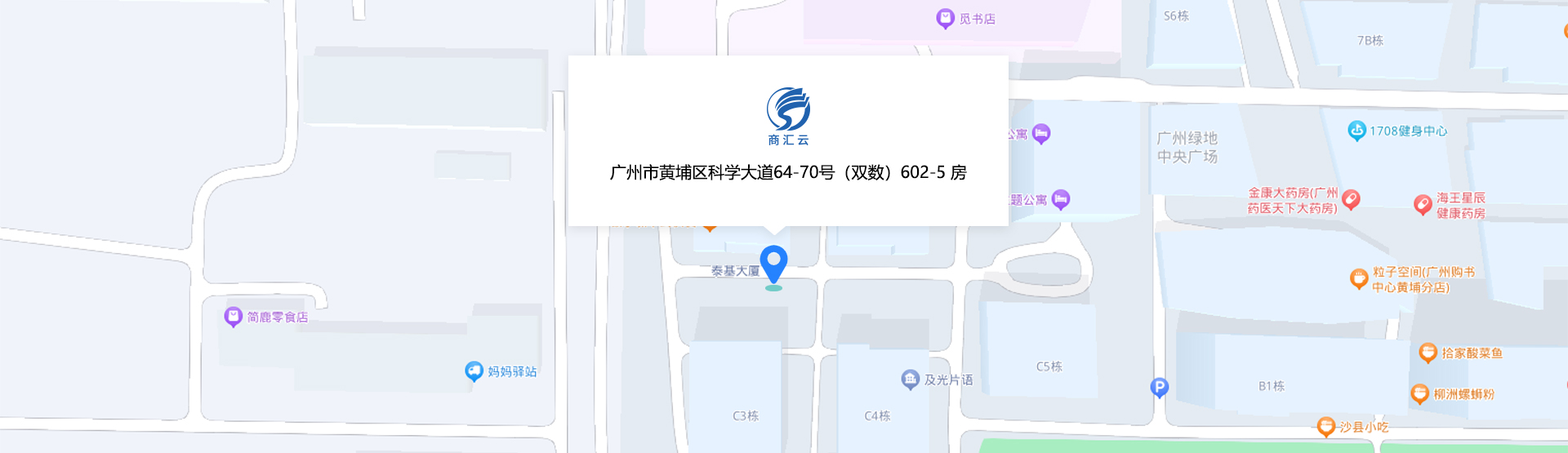Open the 觅书店 point of interest

click(x=945, y=18)
